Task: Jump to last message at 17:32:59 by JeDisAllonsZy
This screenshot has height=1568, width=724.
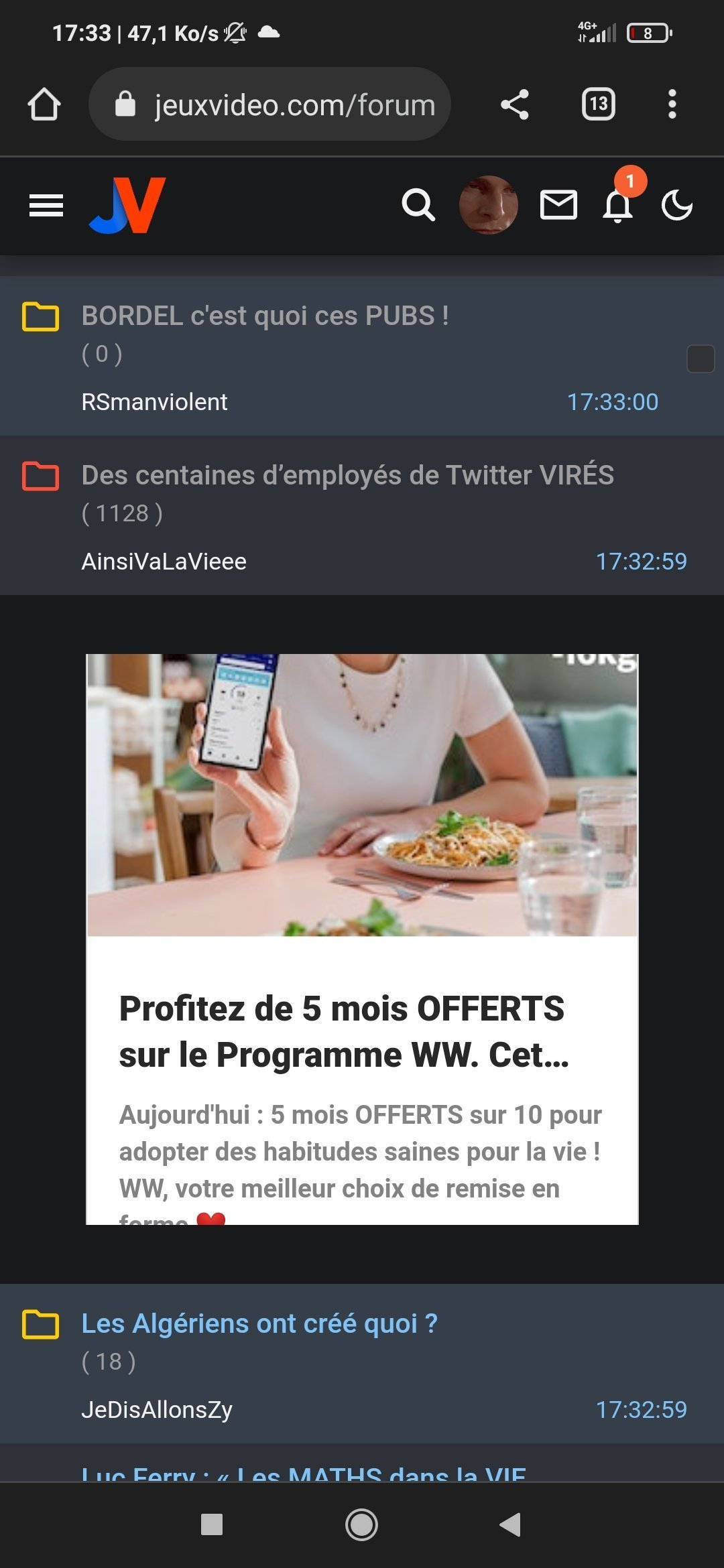Action: [641, 1409]
